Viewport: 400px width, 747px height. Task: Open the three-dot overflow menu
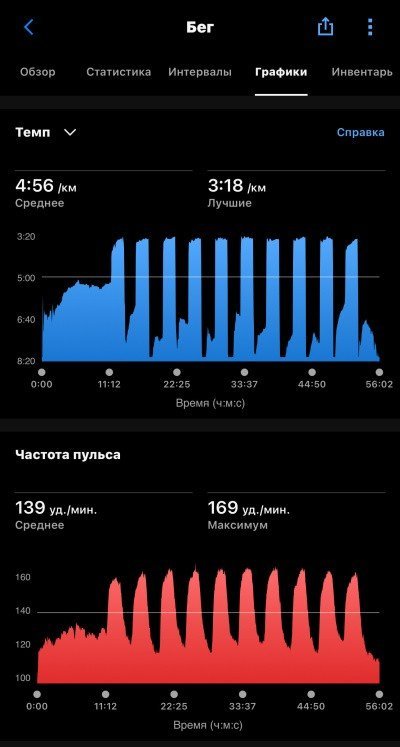point(370,27)
